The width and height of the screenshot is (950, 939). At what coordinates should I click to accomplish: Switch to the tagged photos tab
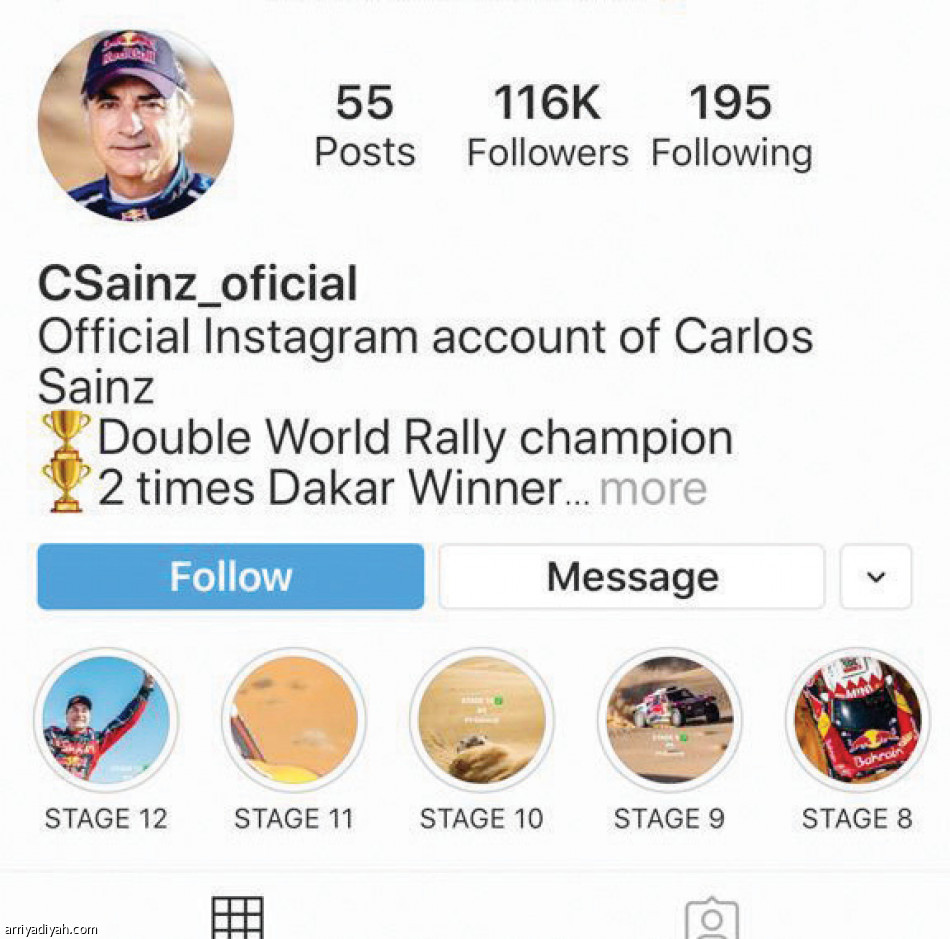(x=711, y=918)
